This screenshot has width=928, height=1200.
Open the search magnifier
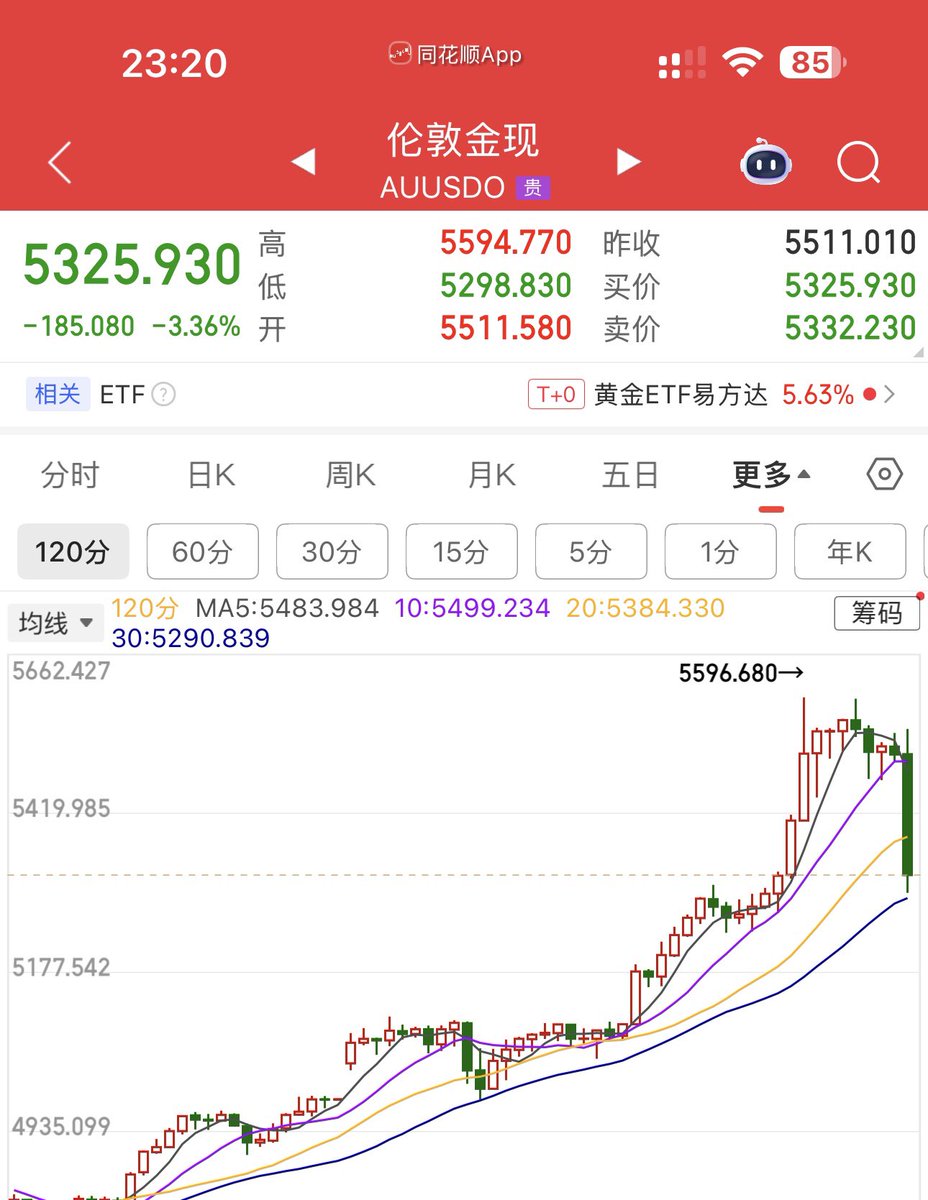click(x=858, y=163)
